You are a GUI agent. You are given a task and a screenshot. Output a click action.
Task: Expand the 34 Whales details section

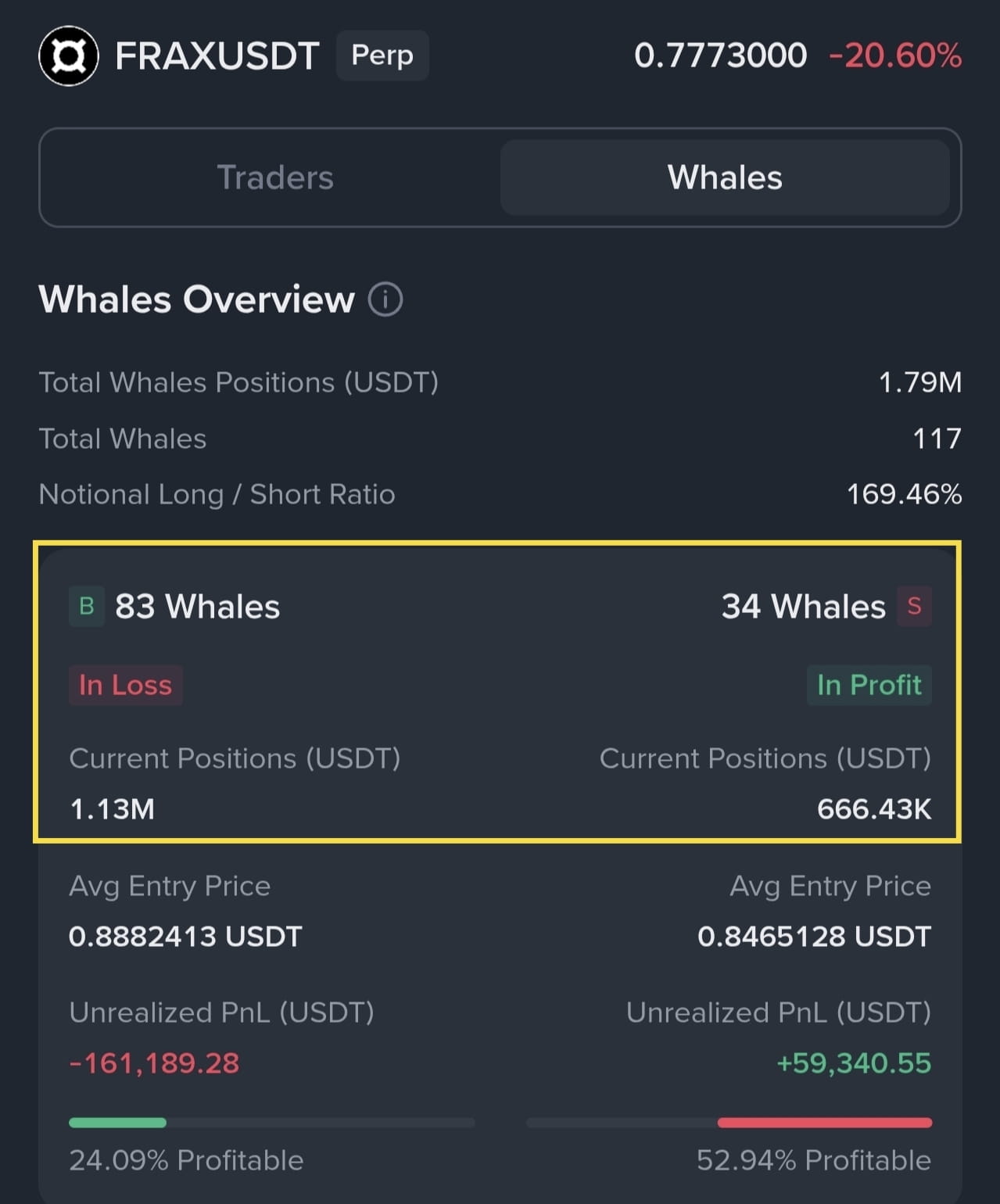coord(803,606)
